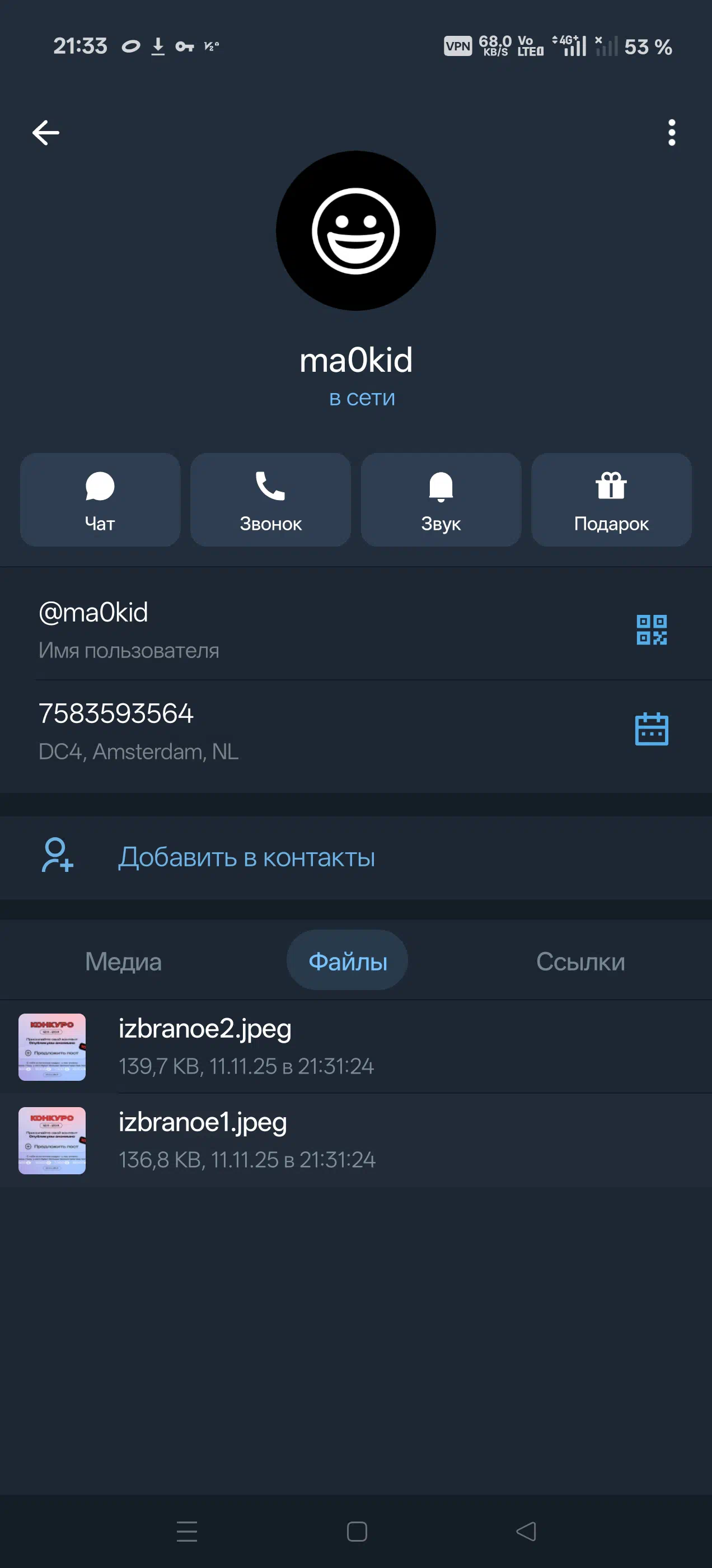
Task: Switch to the Ссылки tab
Action: coord(580,962)
